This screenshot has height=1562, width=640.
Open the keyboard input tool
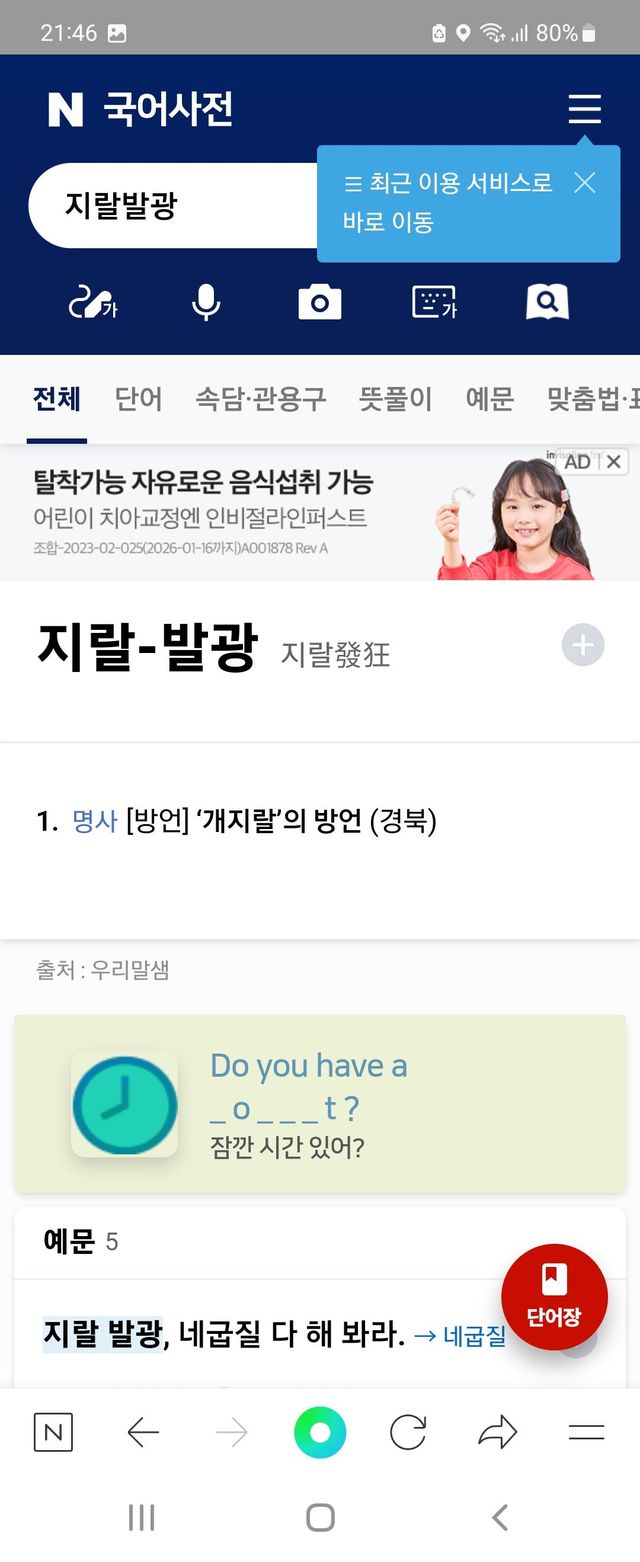tap(434, 301)
